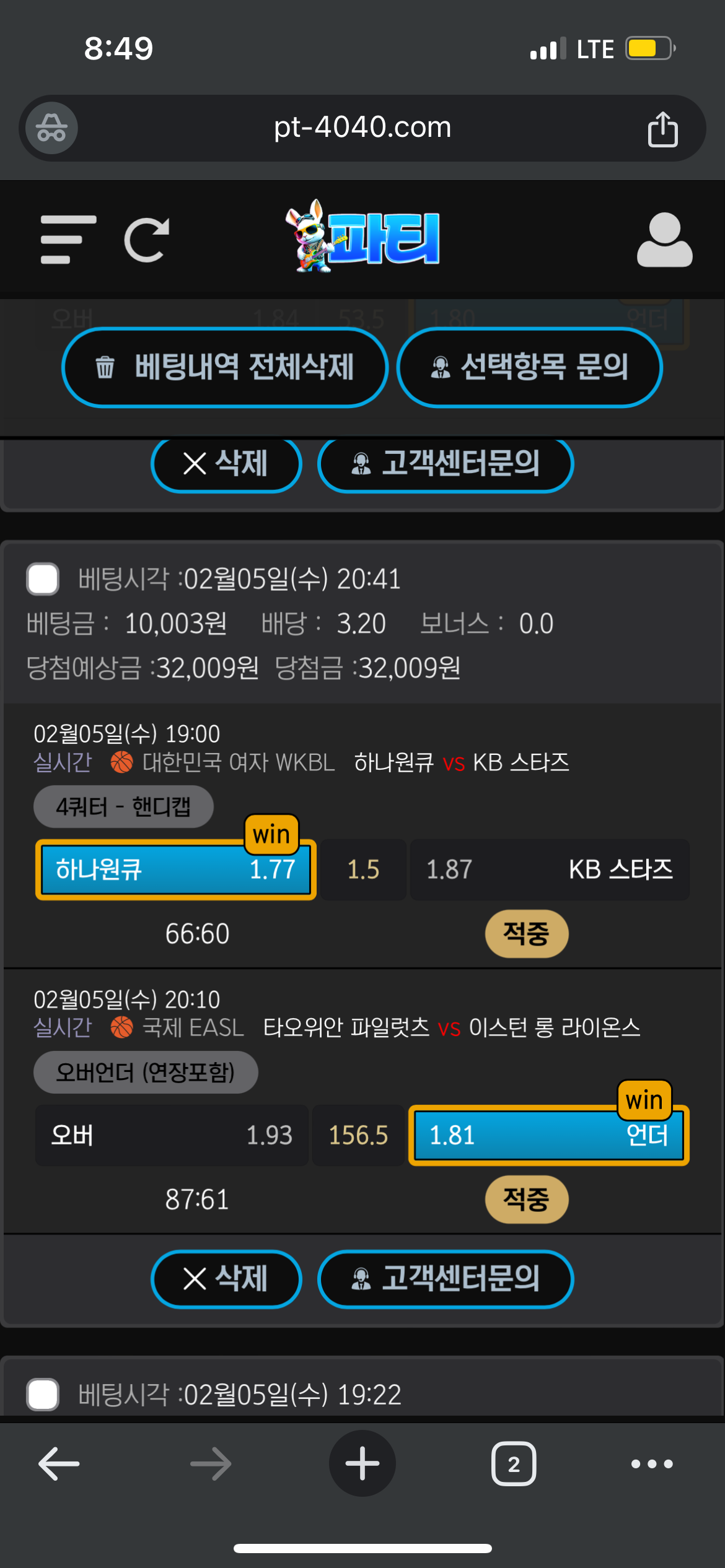Select checkbox for 20:41 bet
725x1568 pixels.
click(x=43, y=579)
